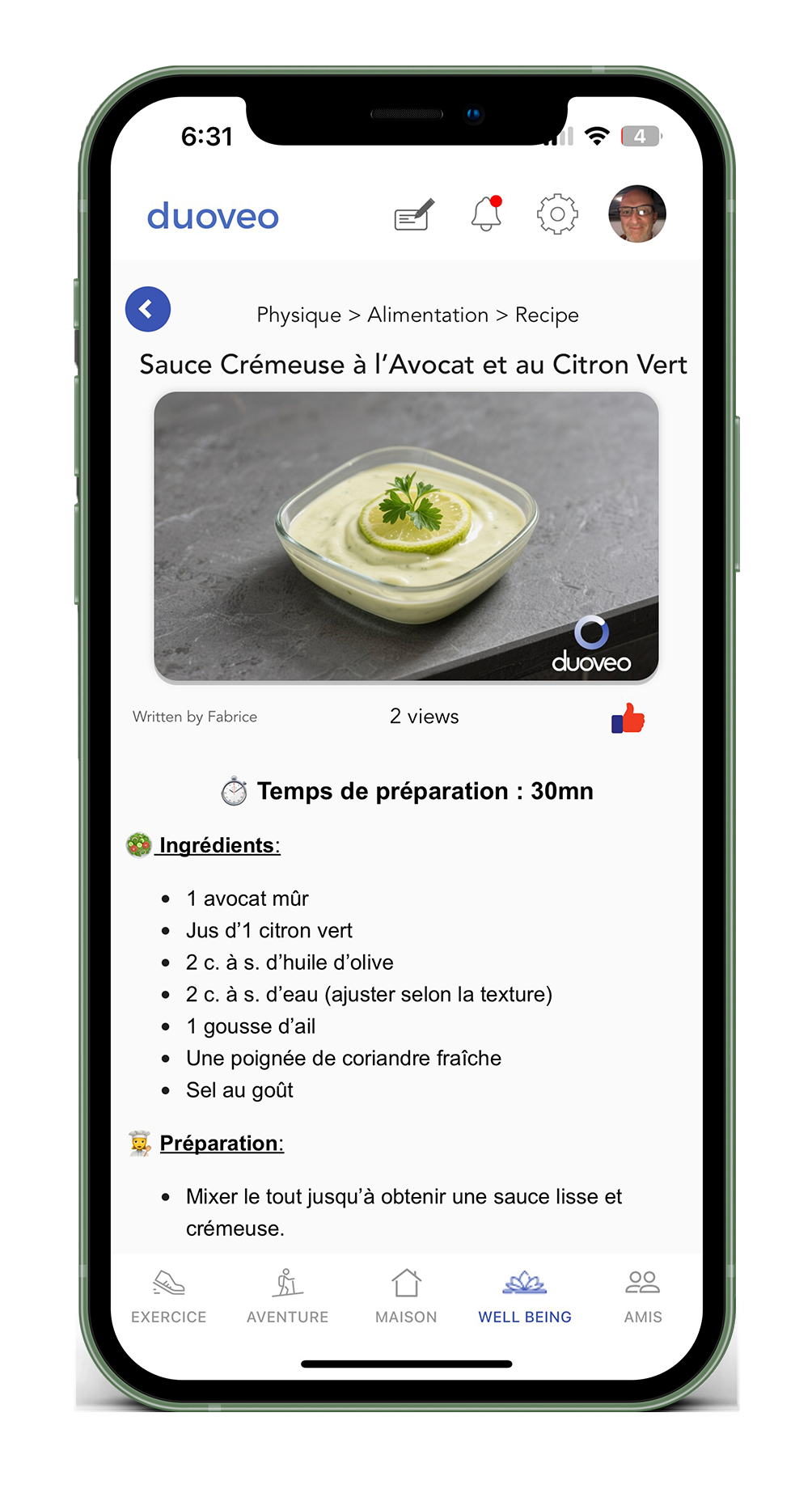Select the WELL BEING lotus icon
The width and height of the screenshot is (812, 1510).
pyautogui.click(x=525, y=1282)
